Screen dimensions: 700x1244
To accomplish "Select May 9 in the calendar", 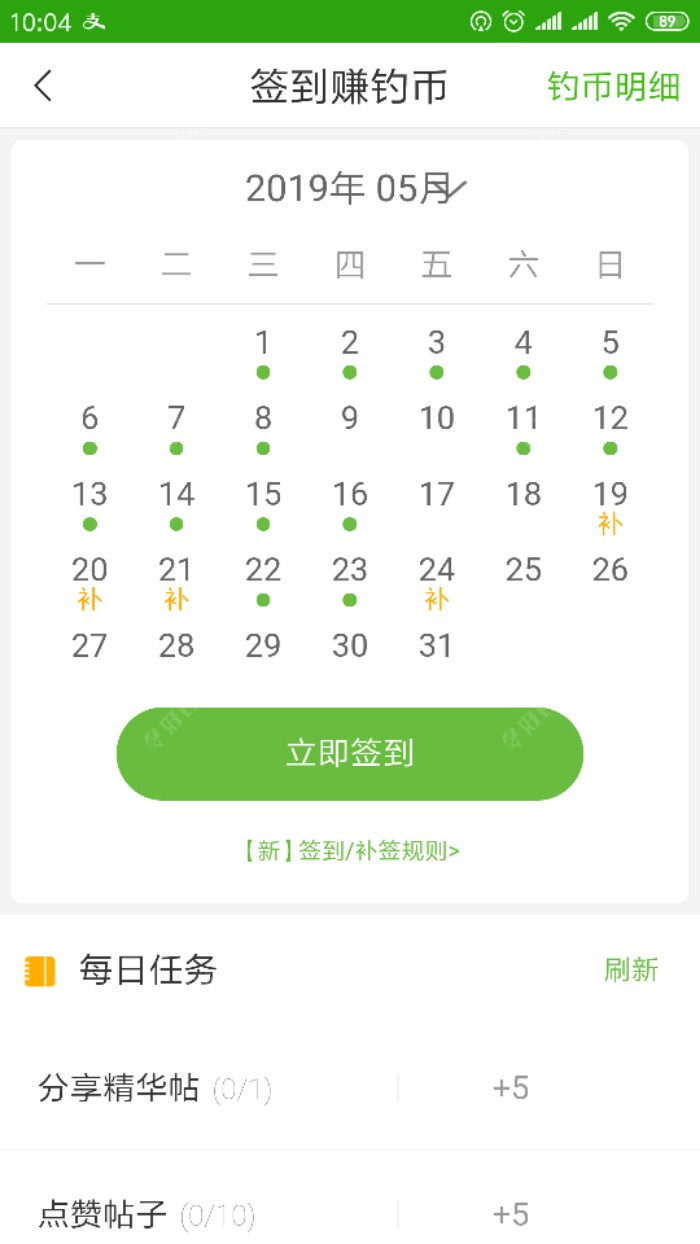I will click(349, 420).
